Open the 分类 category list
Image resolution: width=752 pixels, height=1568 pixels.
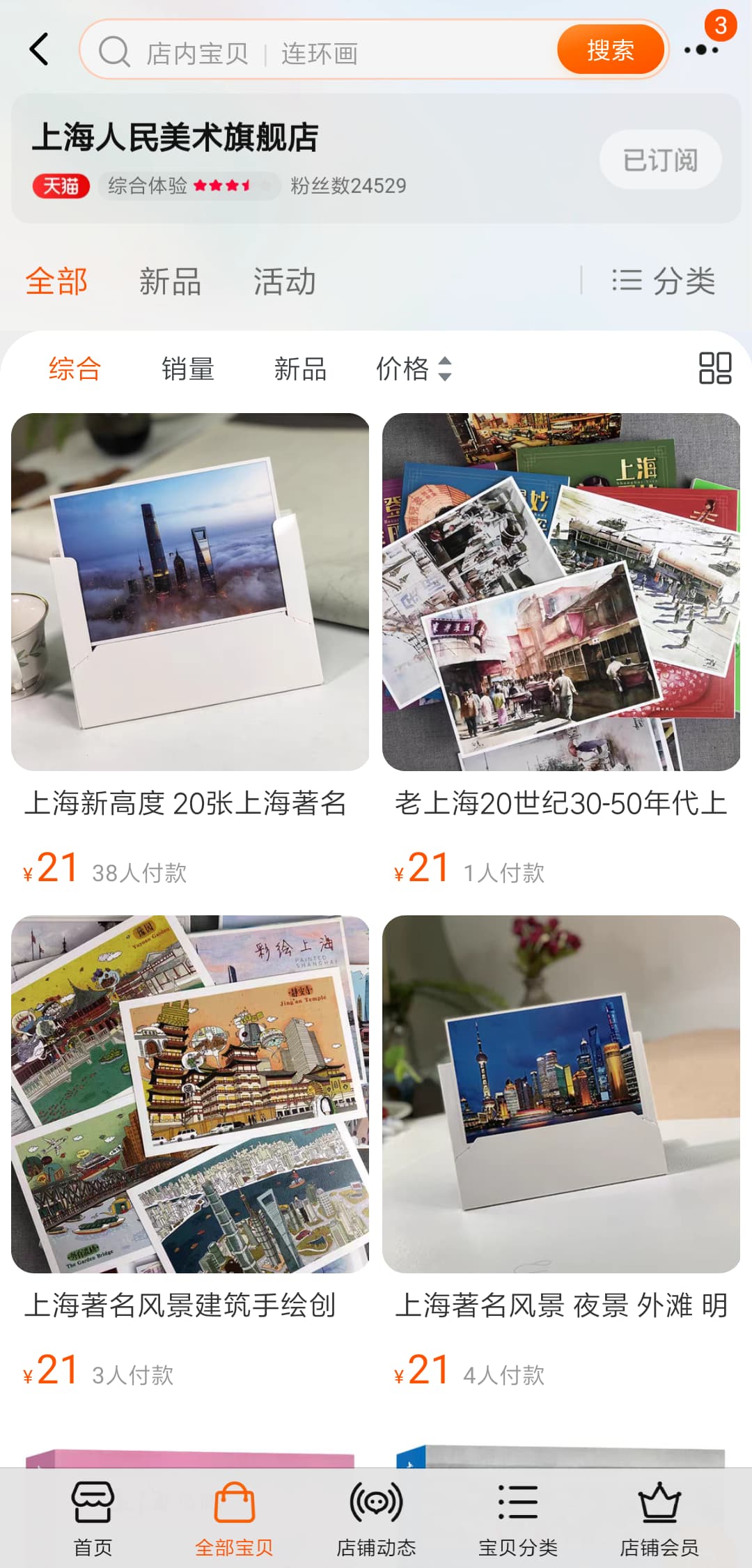click(x=664, y=281)
